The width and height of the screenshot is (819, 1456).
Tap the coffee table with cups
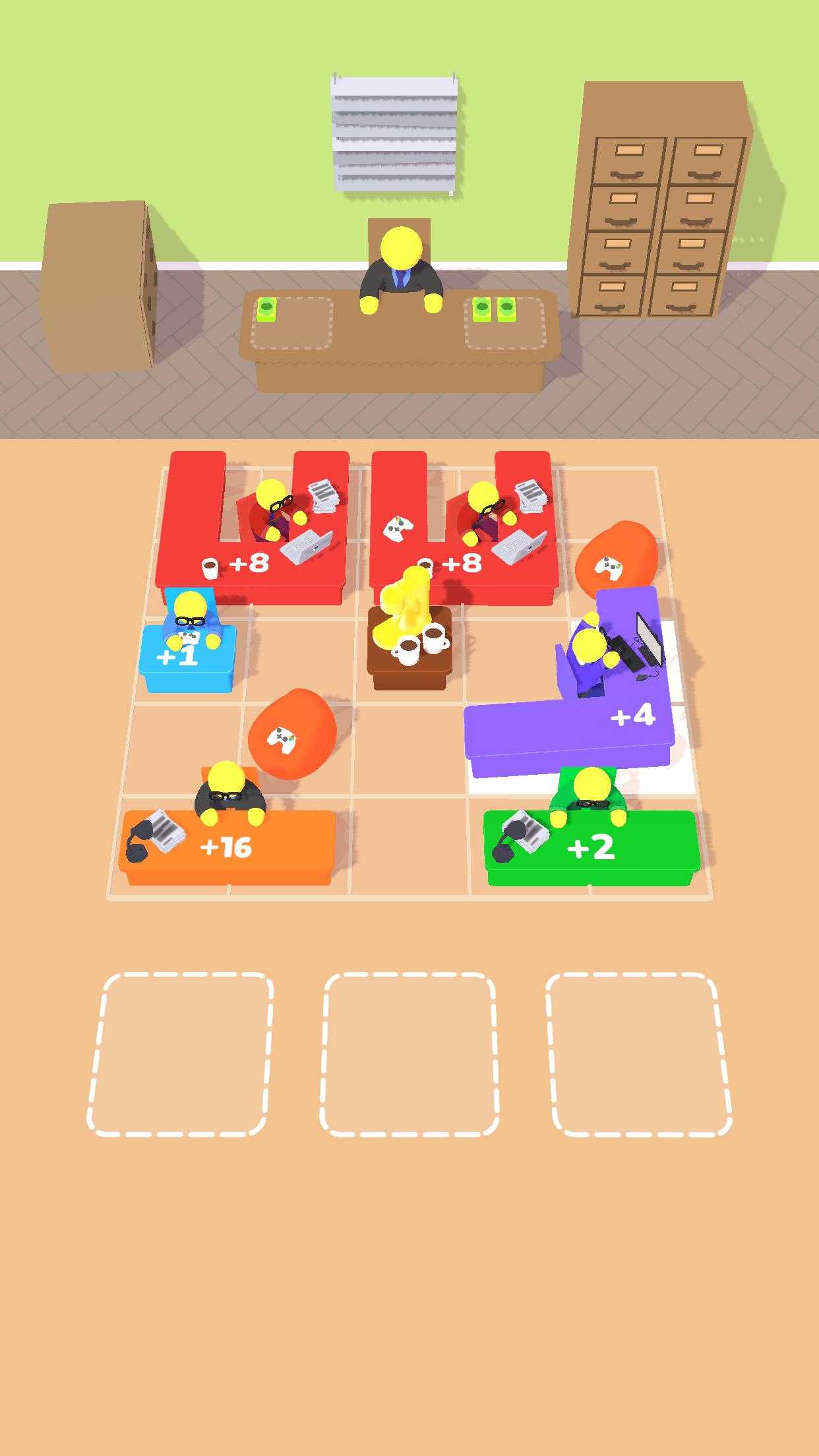[410, 650]
